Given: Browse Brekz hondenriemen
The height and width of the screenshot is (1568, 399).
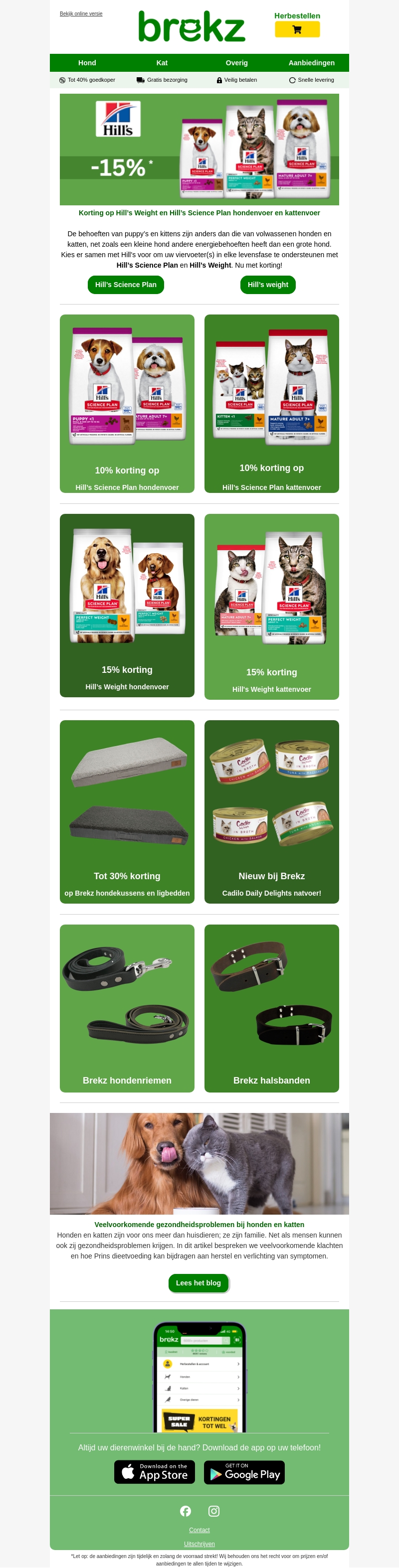Looking at the screenshot, I should pyautogui.click(x=127, y=1008).
